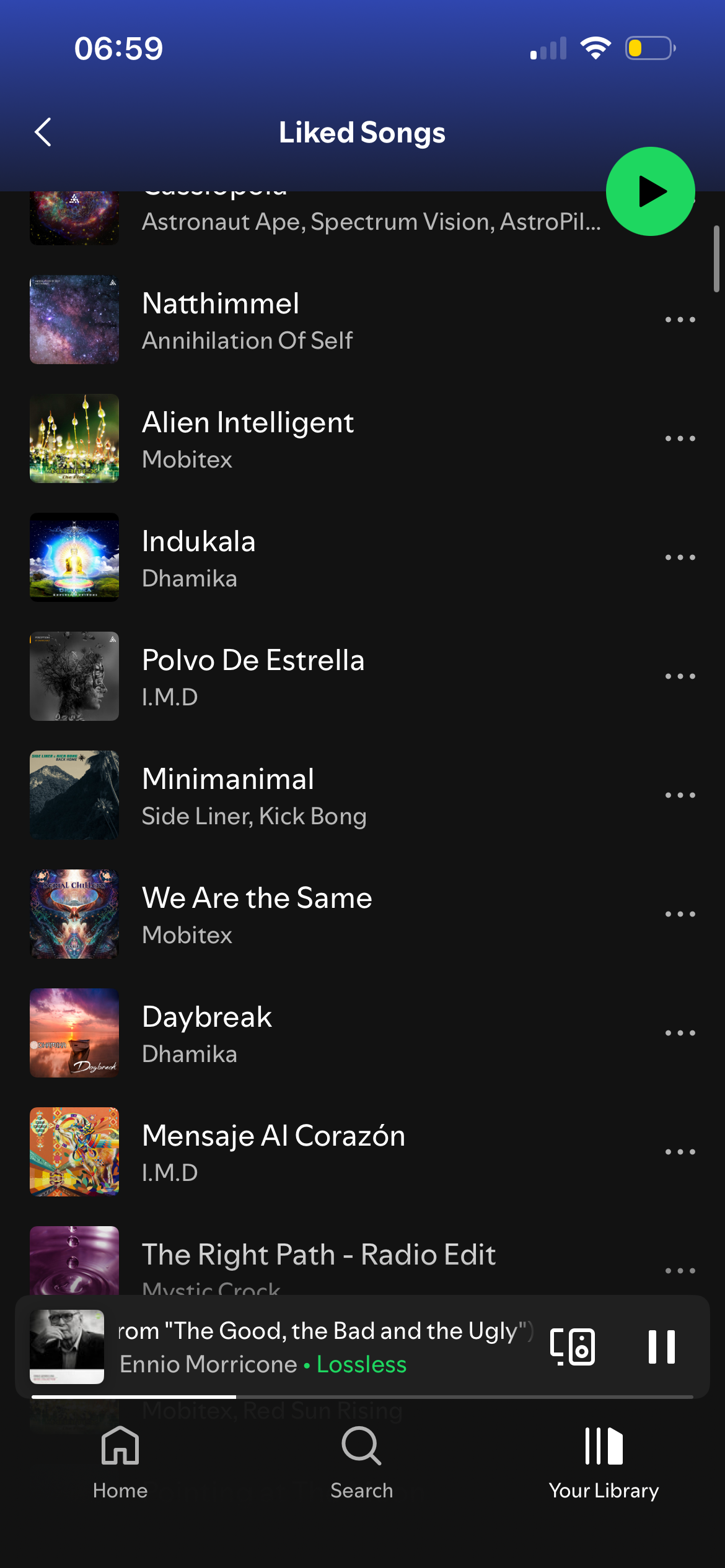Play Alien Intelligent by Mobitex
This screenshot has height=1568, width=725.
click(310, 439)
